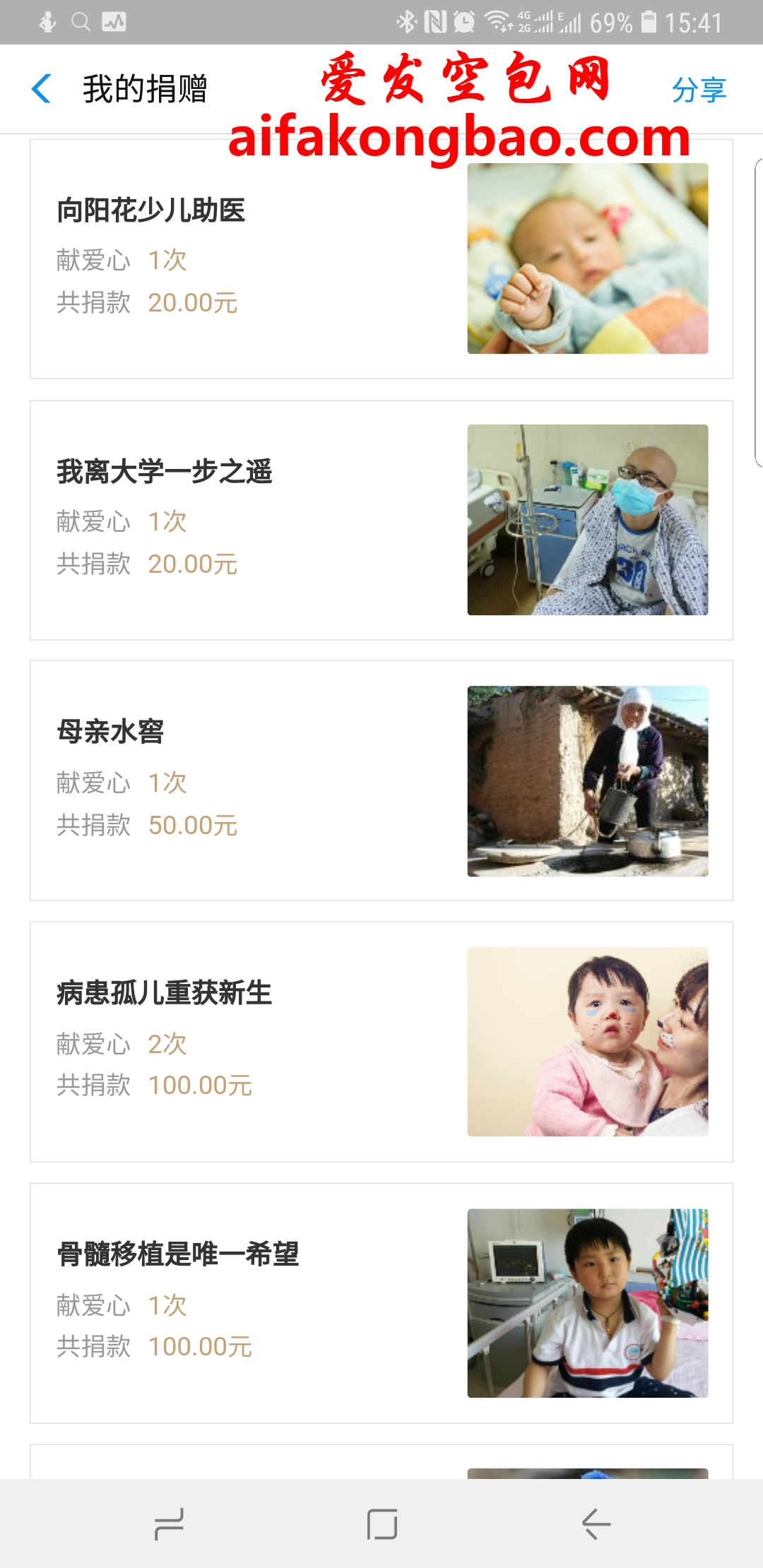Screen dimensions: 763x1568
Task: Open the 向阳花少儿助医 donation card
Action: click(x=381, y=259)
